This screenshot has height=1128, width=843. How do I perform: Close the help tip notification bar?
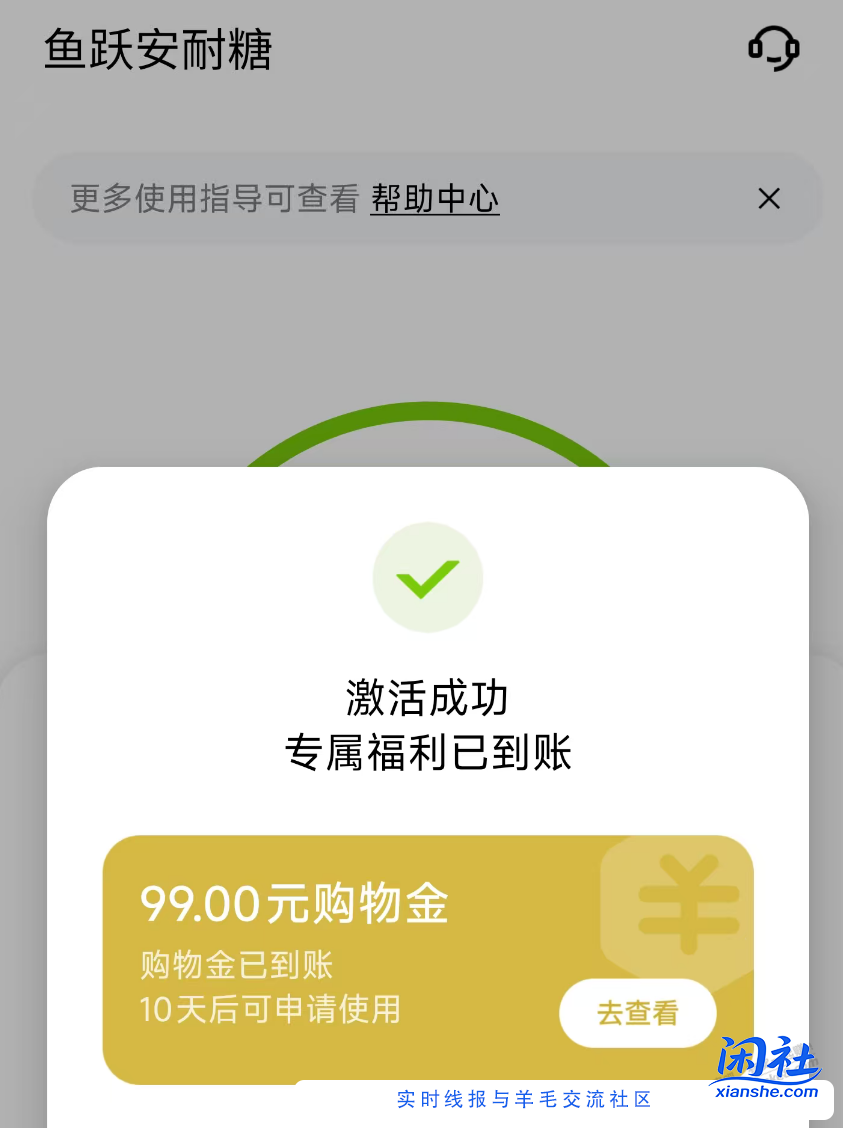tap(768, 199)
